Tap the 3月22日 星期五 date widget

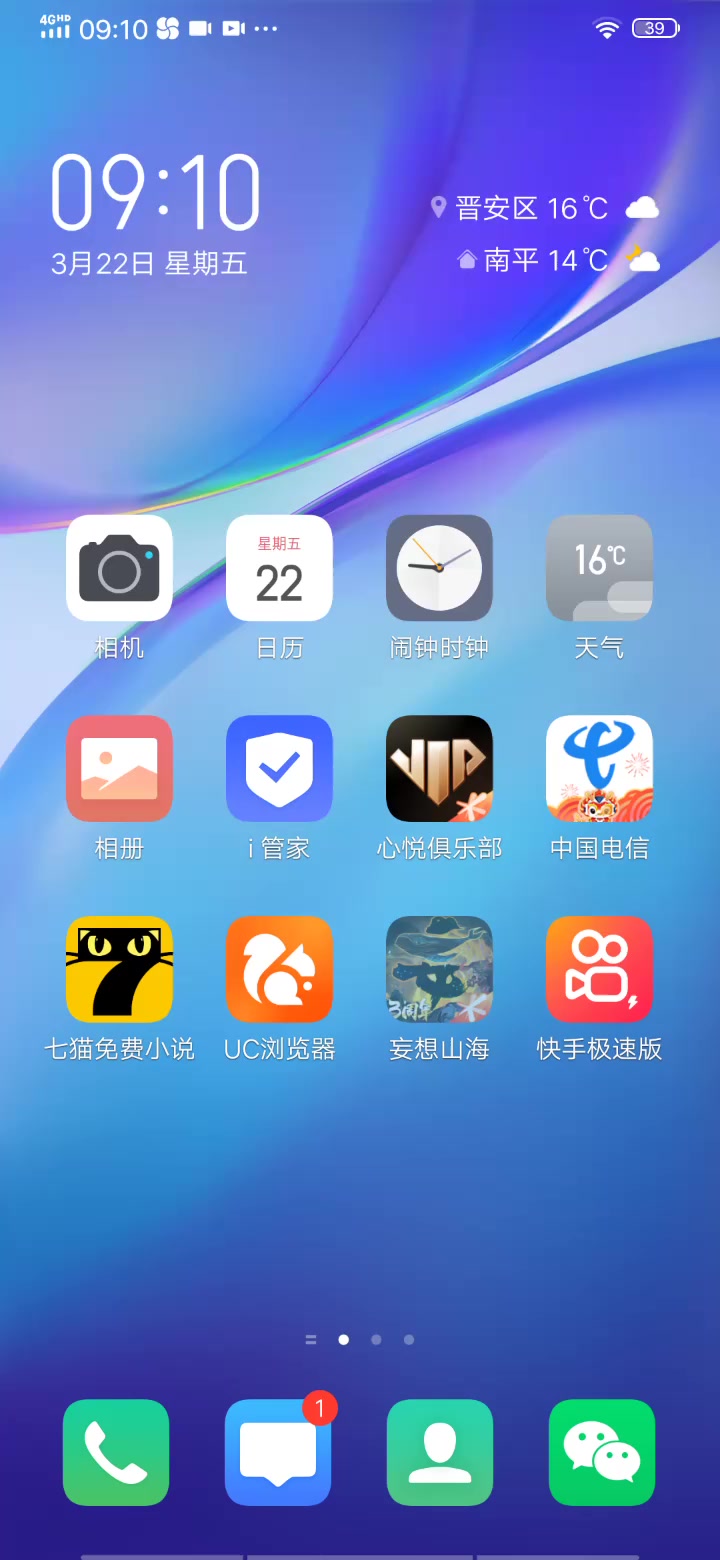149,264
